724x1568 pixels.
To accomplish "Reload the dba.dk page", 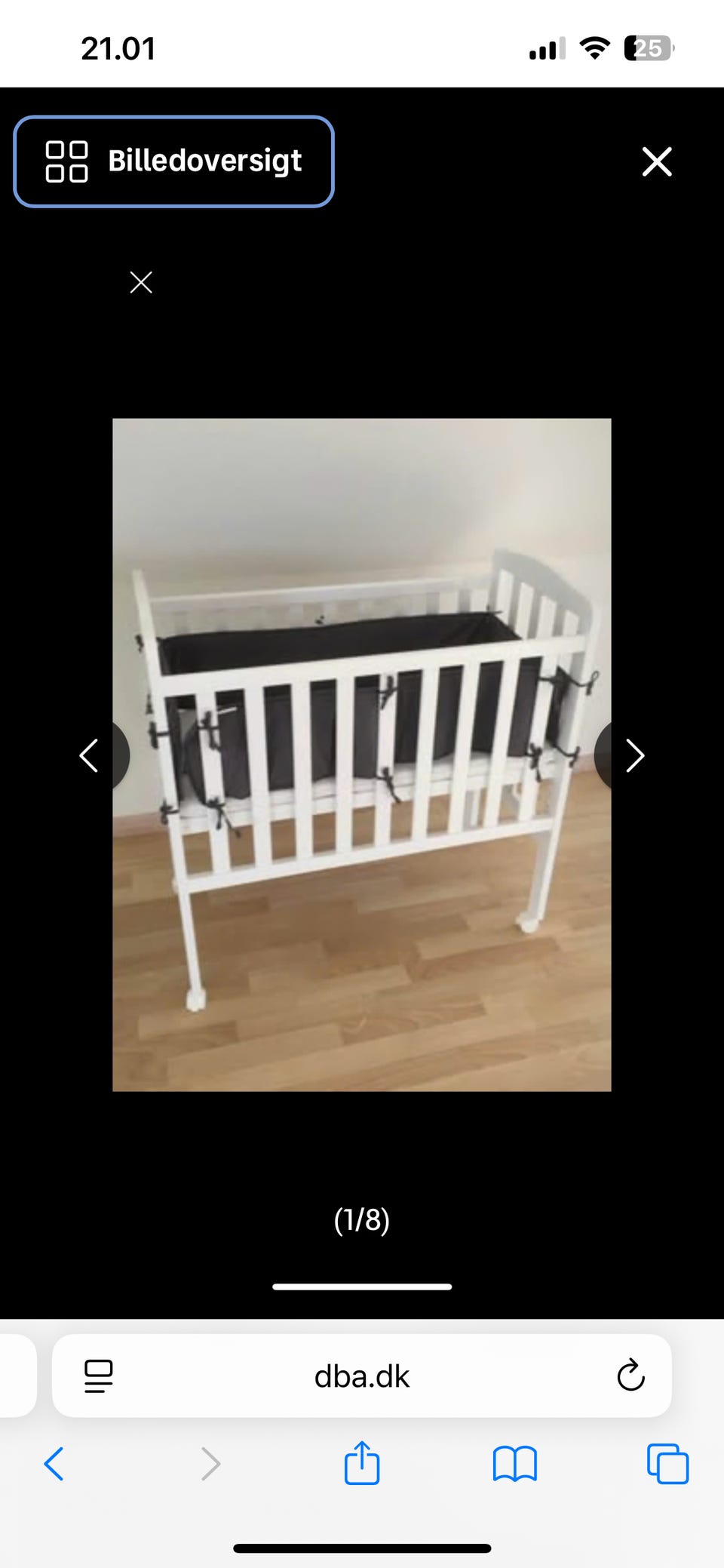I will click(x=630, y=1376).
